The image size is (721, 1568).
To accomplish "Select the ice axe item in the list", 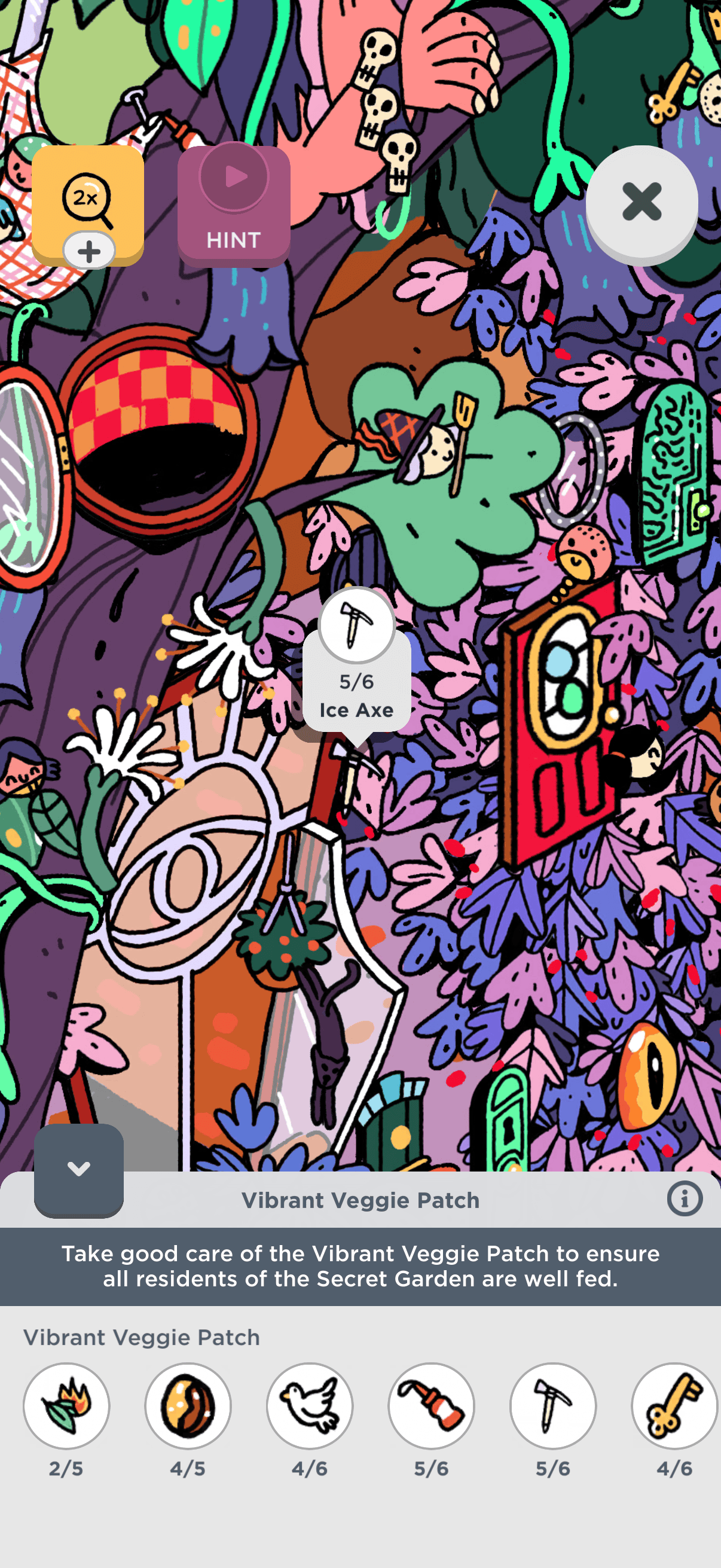I will 552,1405.
